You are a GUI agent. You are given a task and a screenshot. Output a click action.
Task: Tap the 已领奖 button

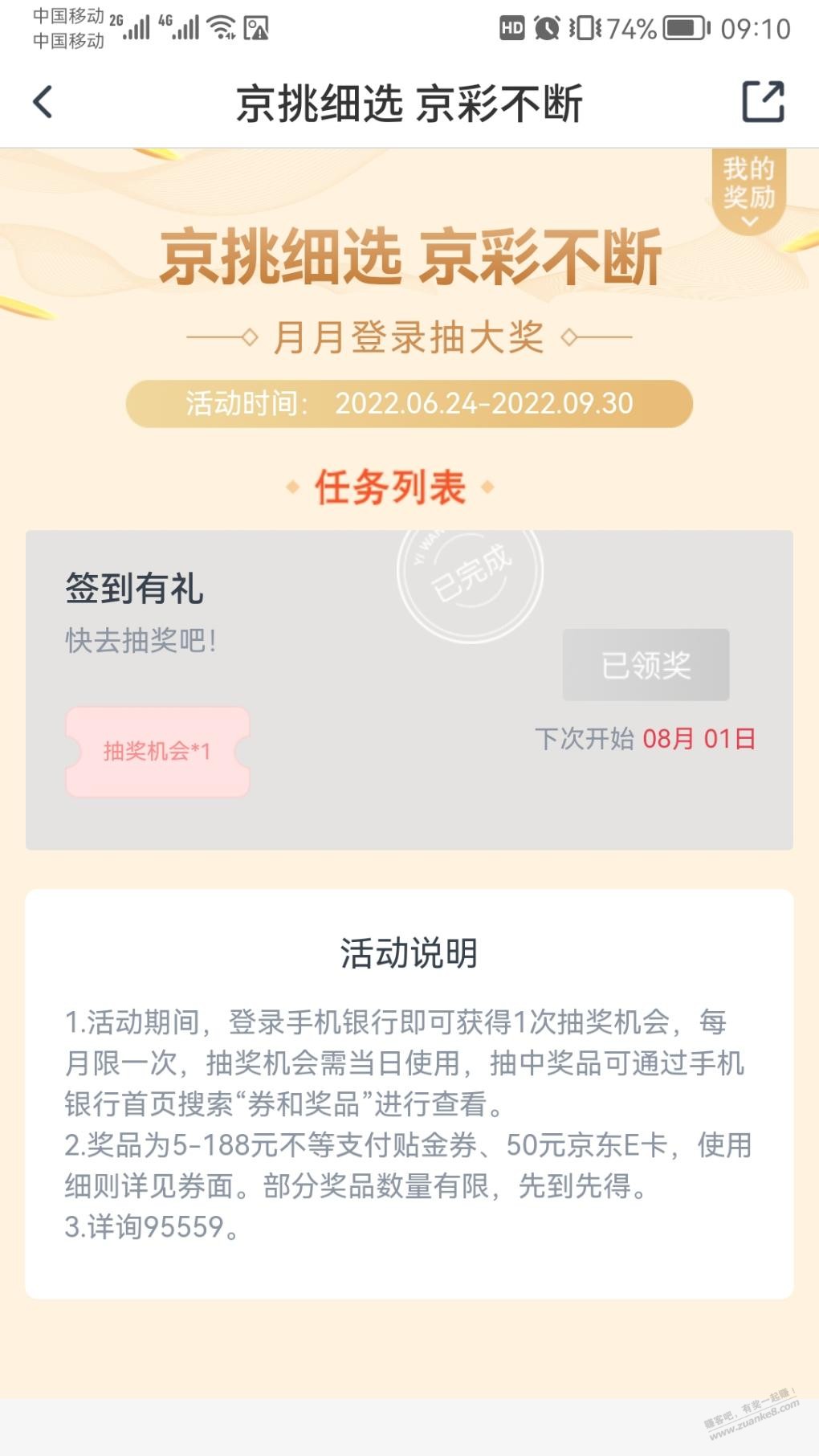pos(646,665)
